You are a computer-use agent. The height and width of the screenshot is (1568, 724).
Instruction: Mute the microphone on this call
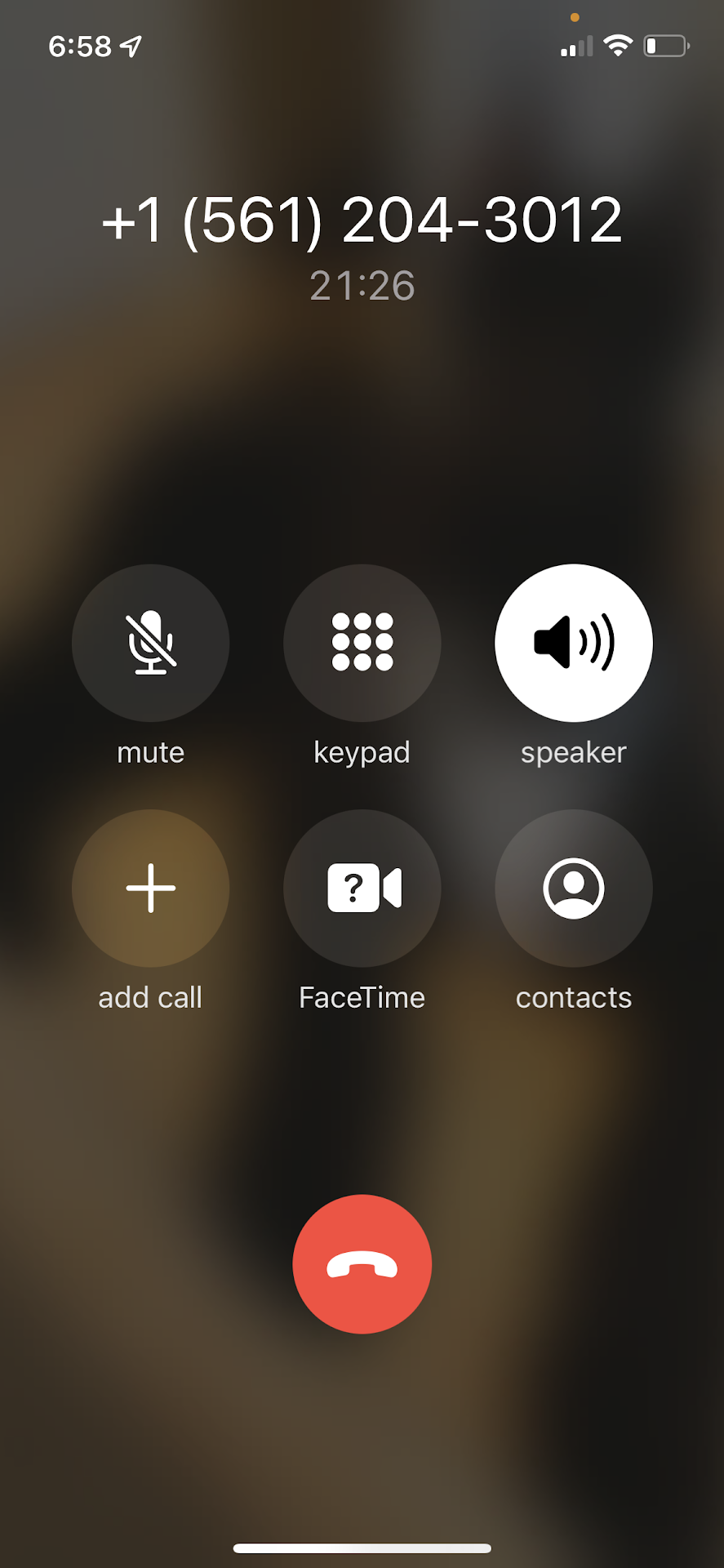click(151, 643)
